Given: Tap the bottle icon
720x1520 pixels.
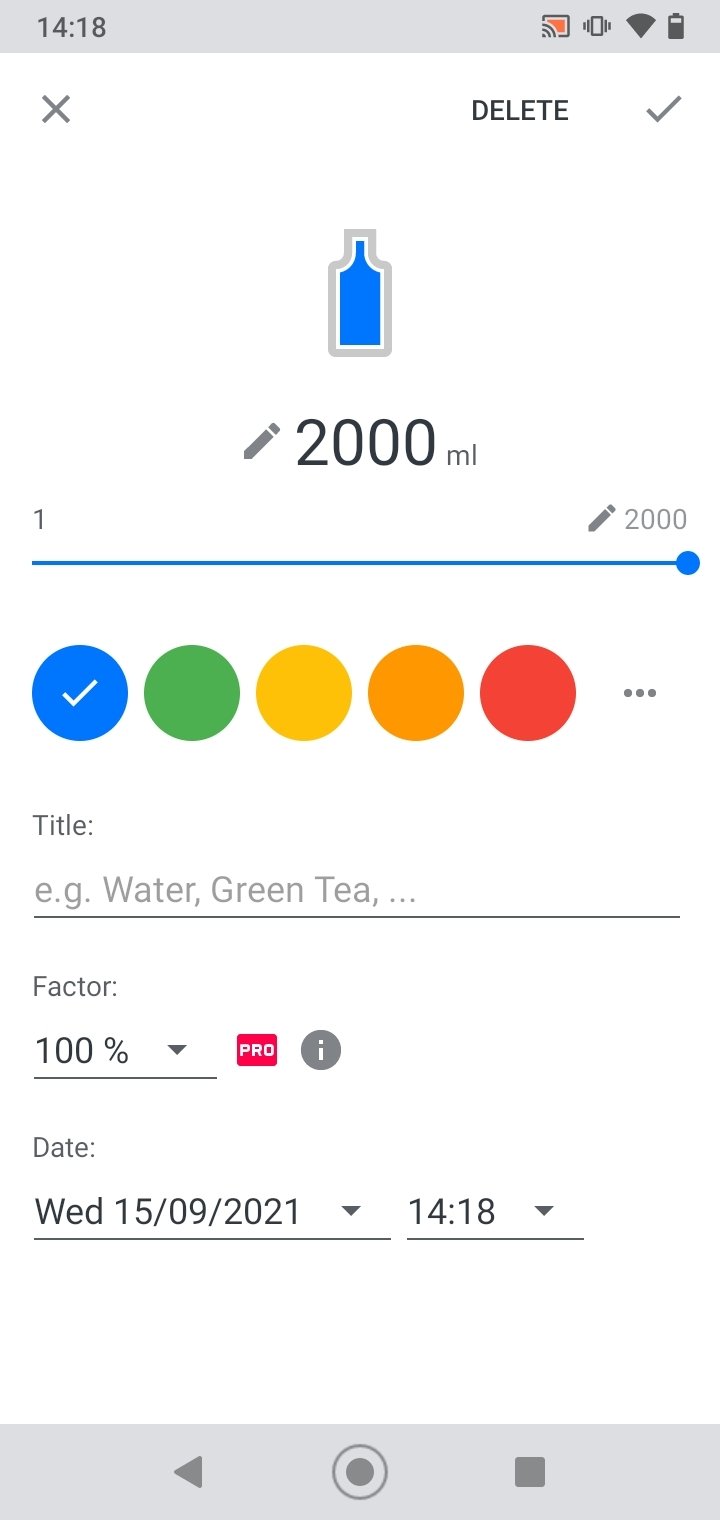Looking at the screenshot, I should [360, 292].
